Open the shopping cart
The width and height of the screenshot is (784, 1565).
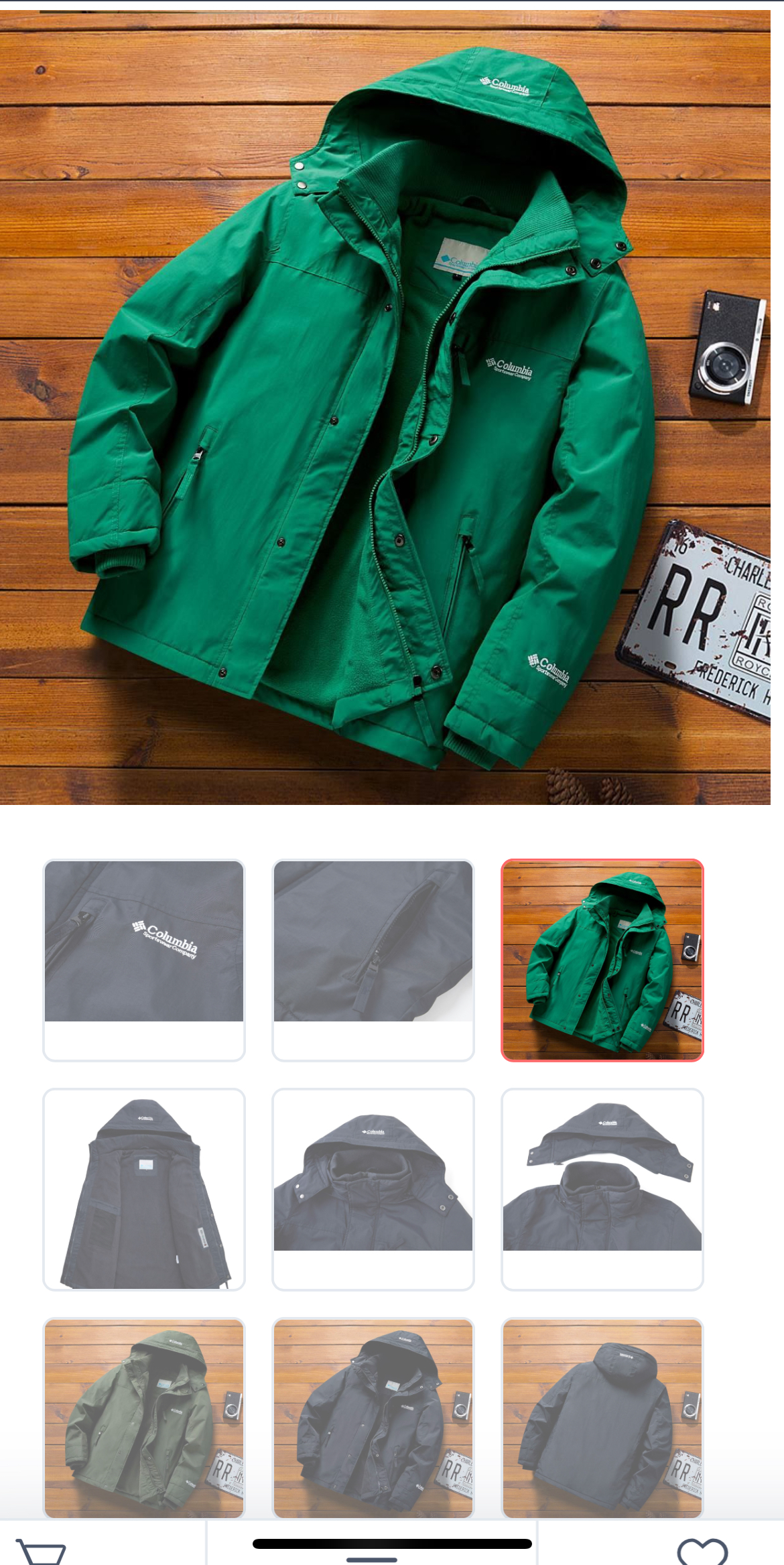coord(42,1552)
